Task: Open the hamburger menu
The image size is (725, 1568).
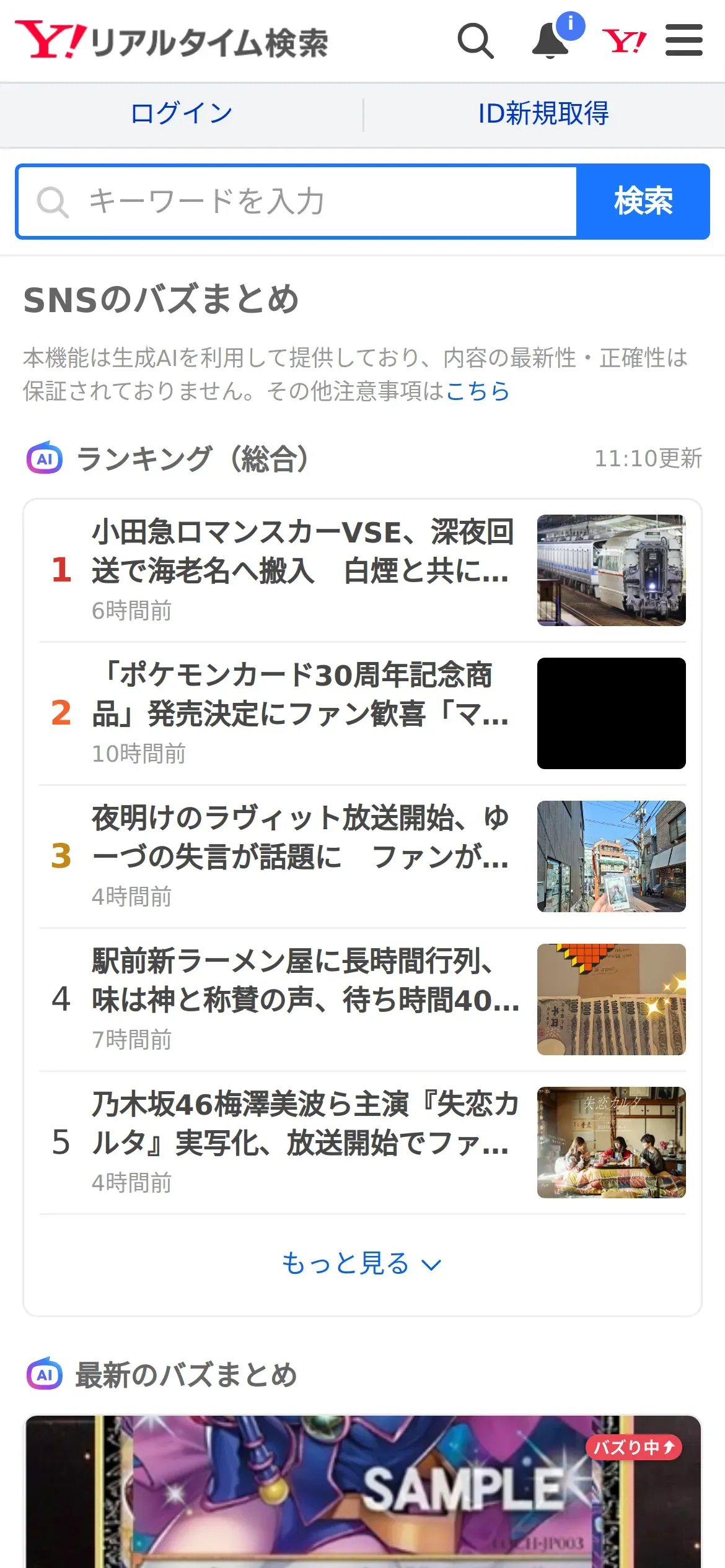Action: (683, 41)
